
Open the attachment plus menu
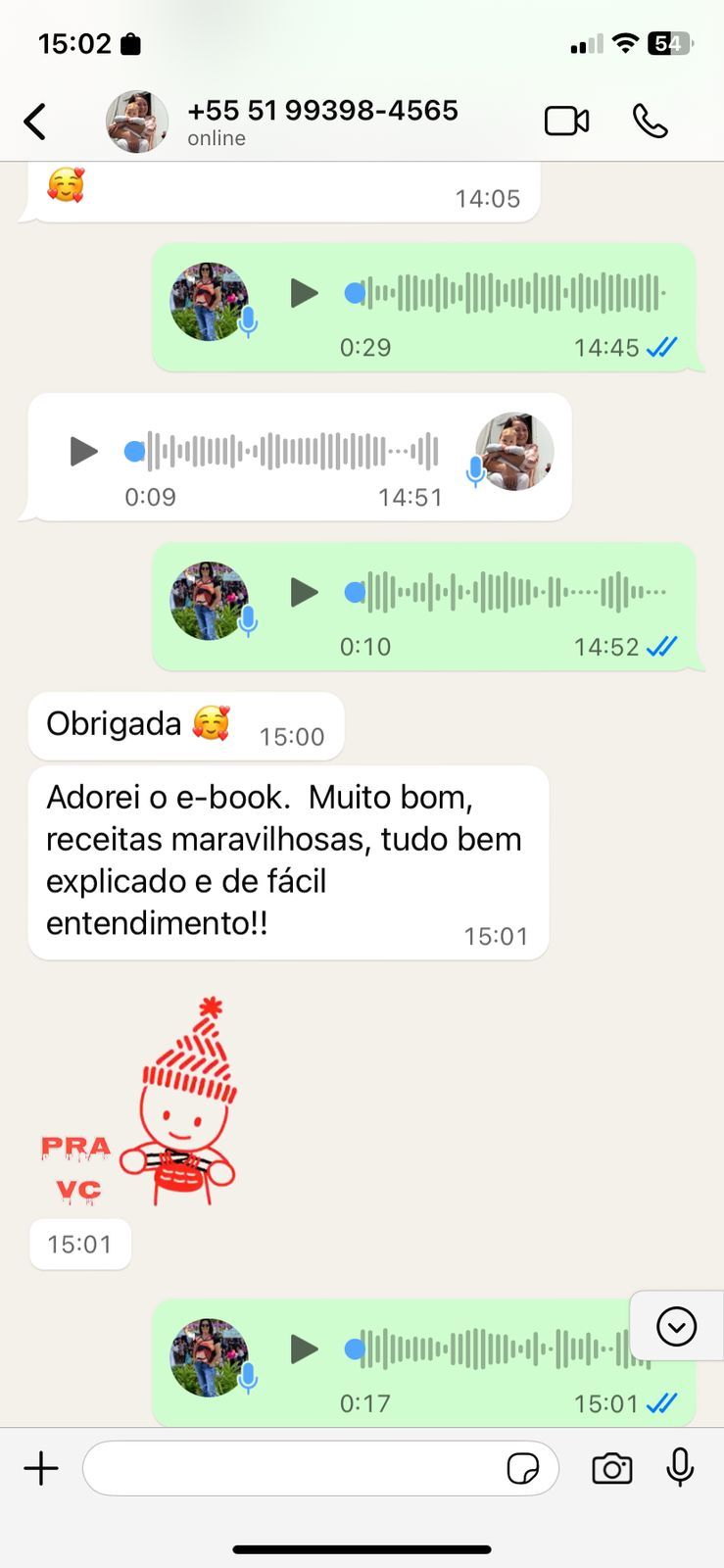coord(41,1468)
